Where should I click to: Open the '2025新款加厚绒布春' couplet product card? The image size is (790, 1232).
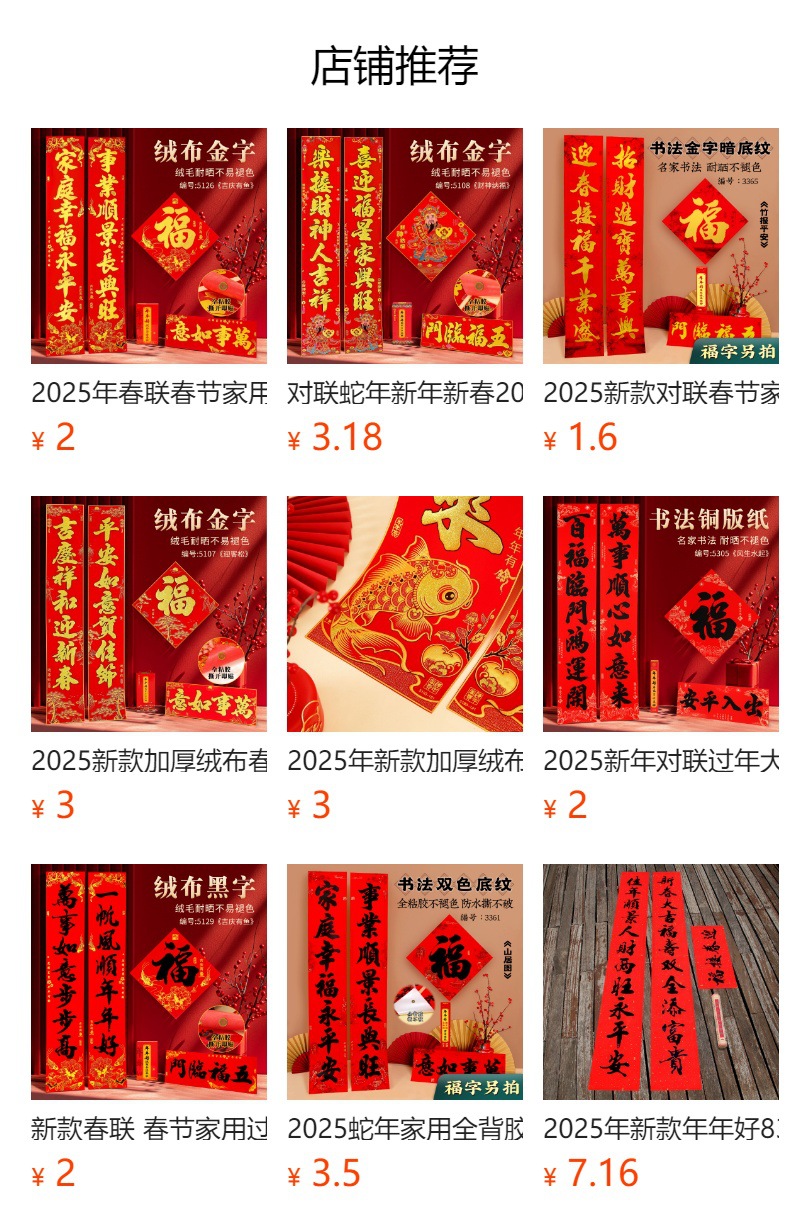pos(148,614)
